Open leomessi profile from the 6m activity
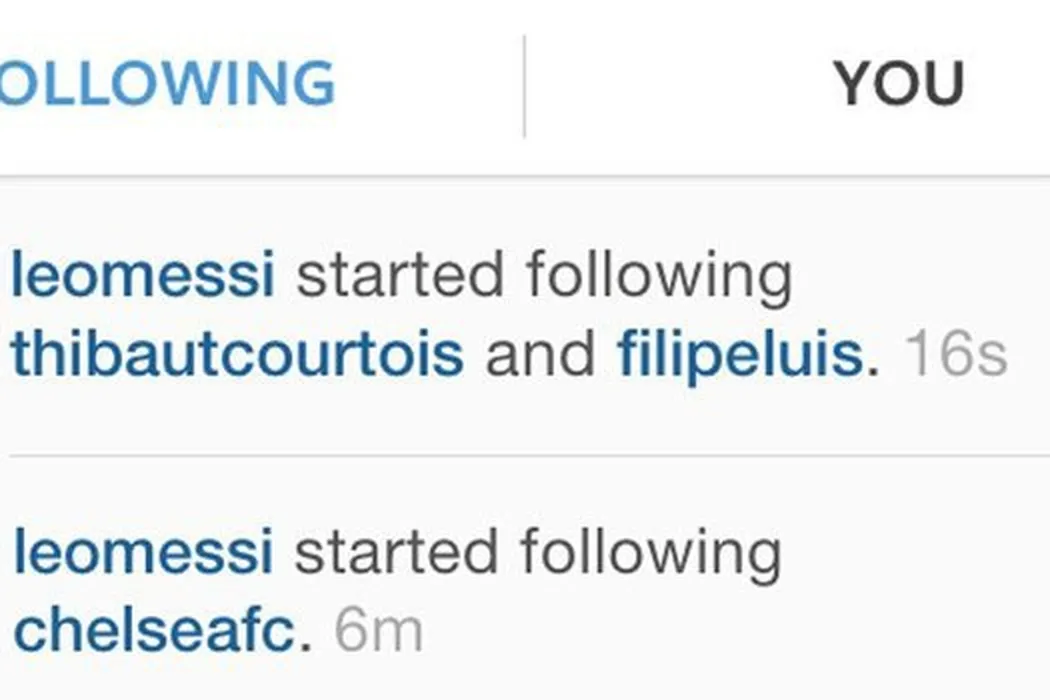Viewport: 1050px width, 700px height. 142,552
